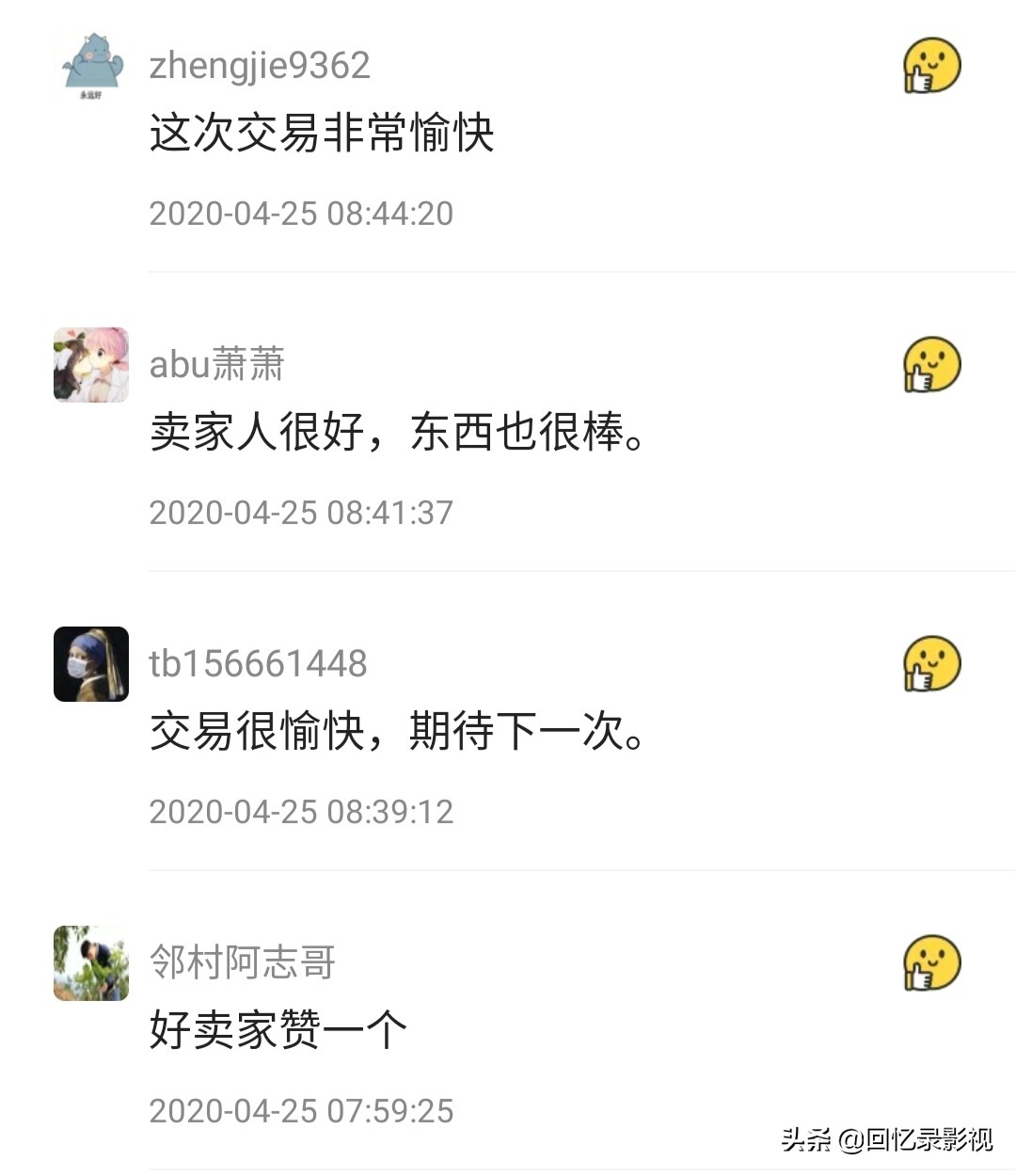Image resolution: width=1016 pixels, height=1176 pixels.
Task: Select the username abu萧萧
Action: (x=218, y=365)
